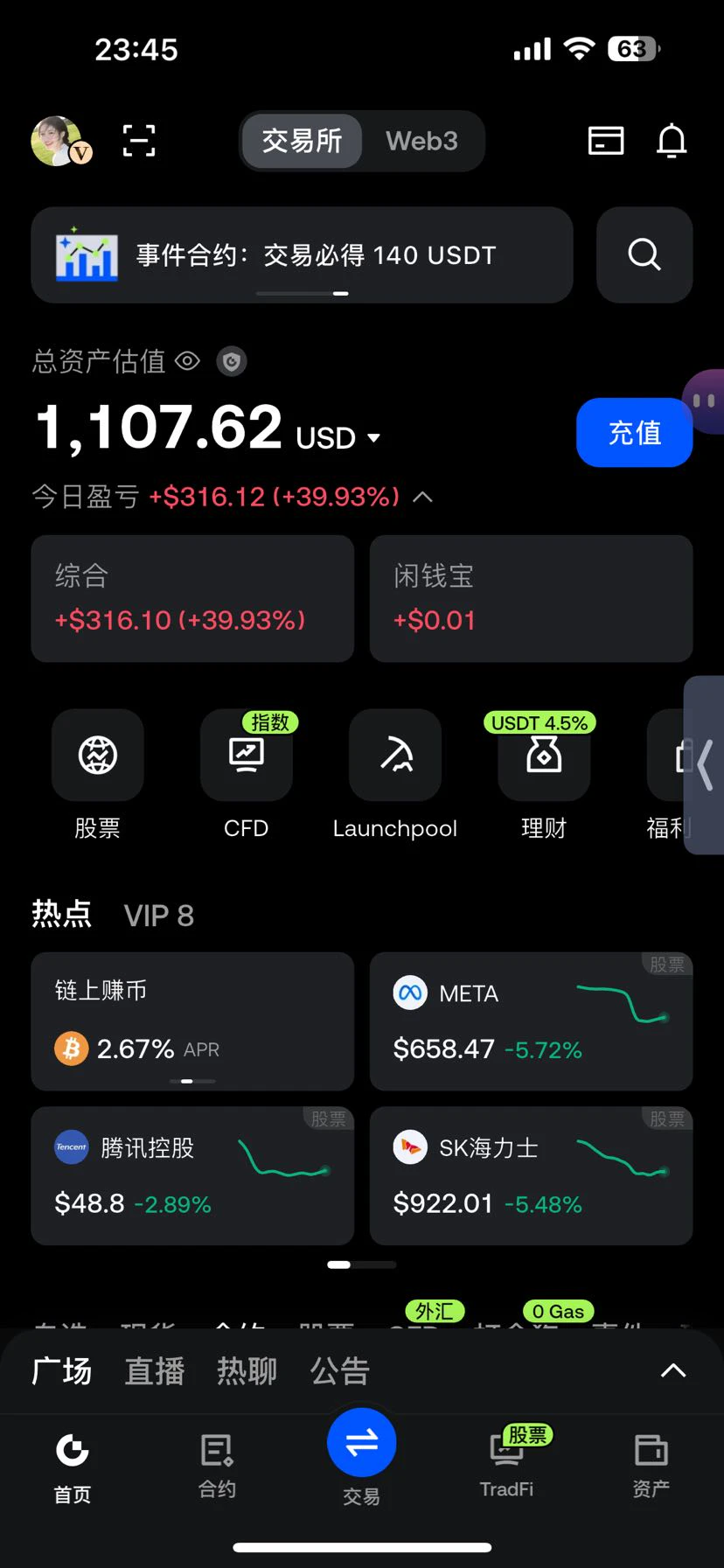Open the 腾讯控股 stock card

[x=192, y=1176]
